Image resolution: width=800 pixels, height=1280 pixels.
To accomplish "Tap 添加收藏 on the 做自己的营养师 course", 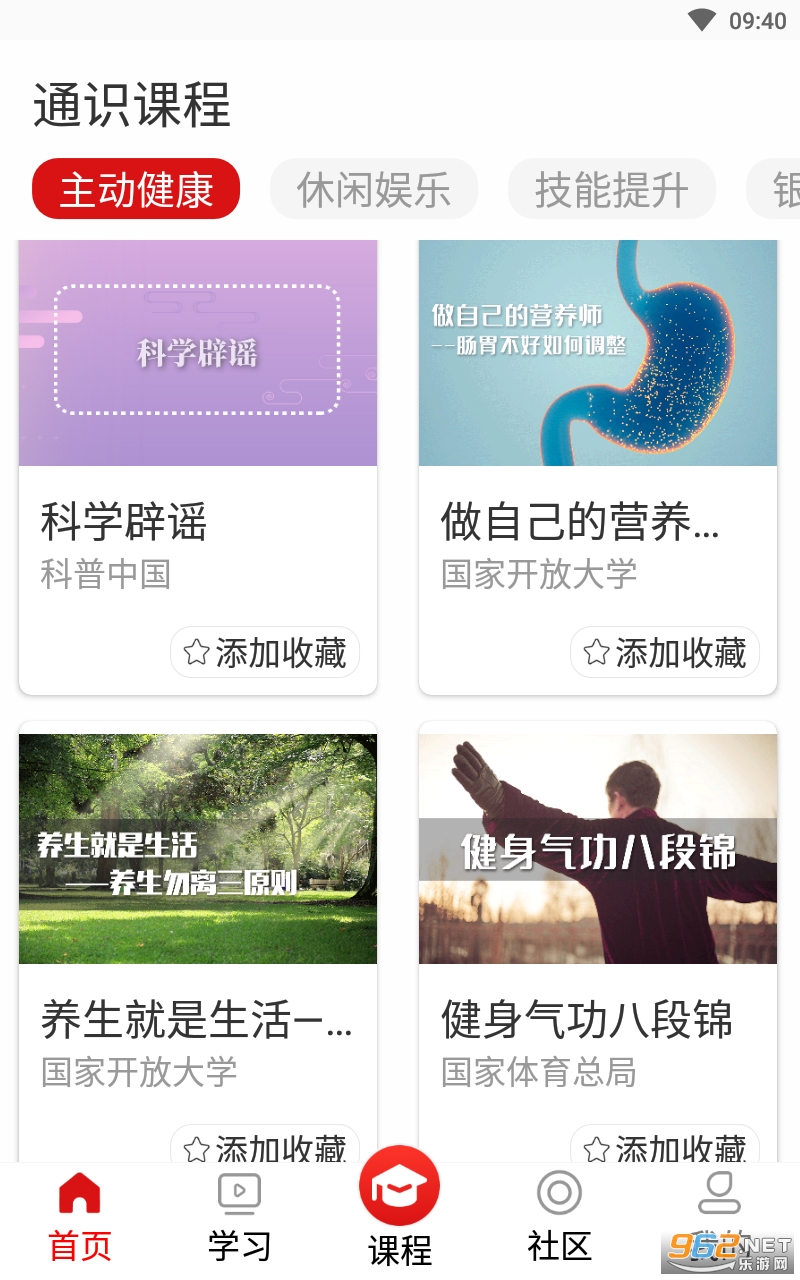I will tap(665, 653).
